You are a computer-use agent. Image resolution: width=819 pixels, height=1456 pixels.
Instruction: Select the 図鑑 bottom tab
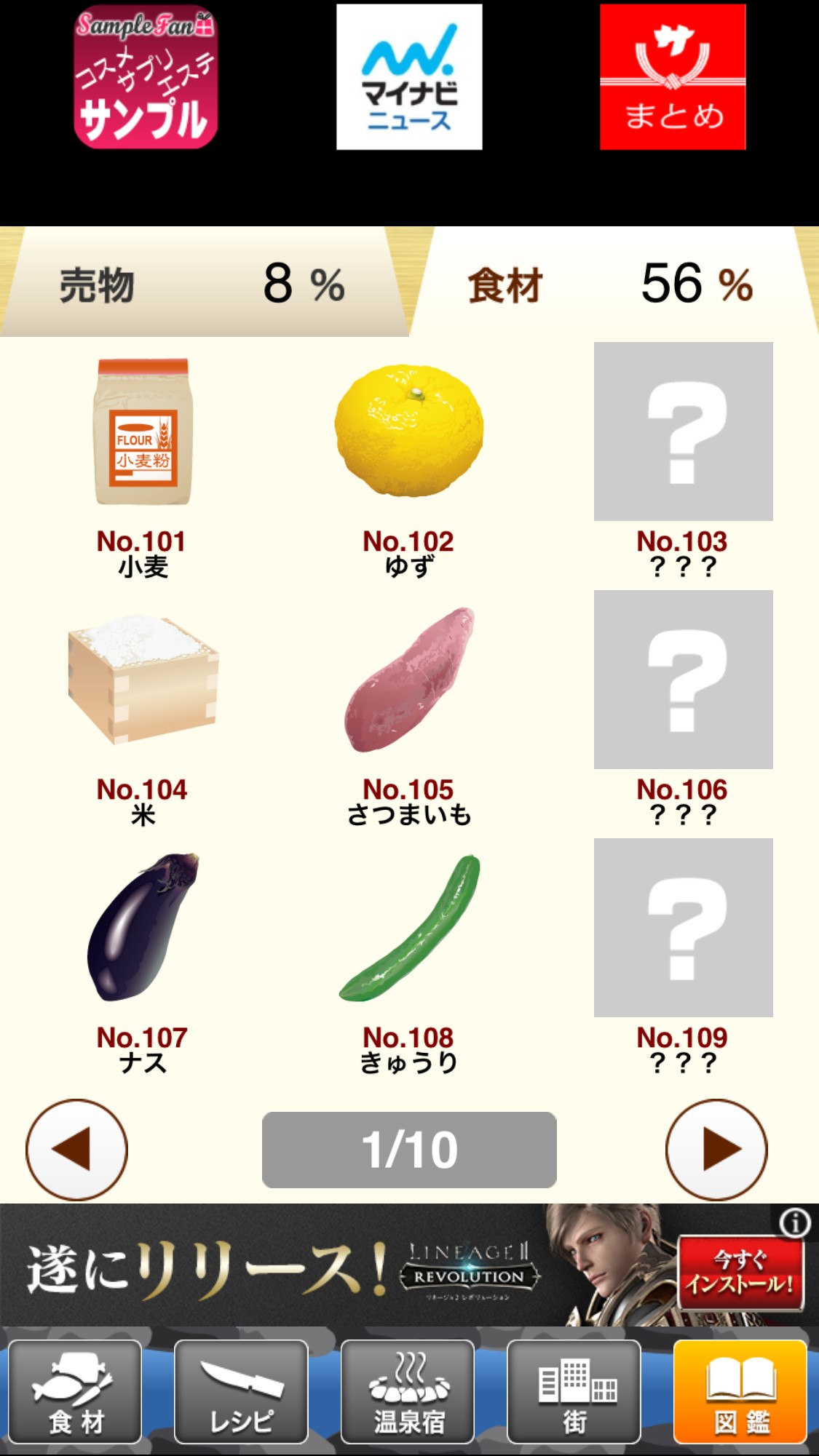(740, 1392)
